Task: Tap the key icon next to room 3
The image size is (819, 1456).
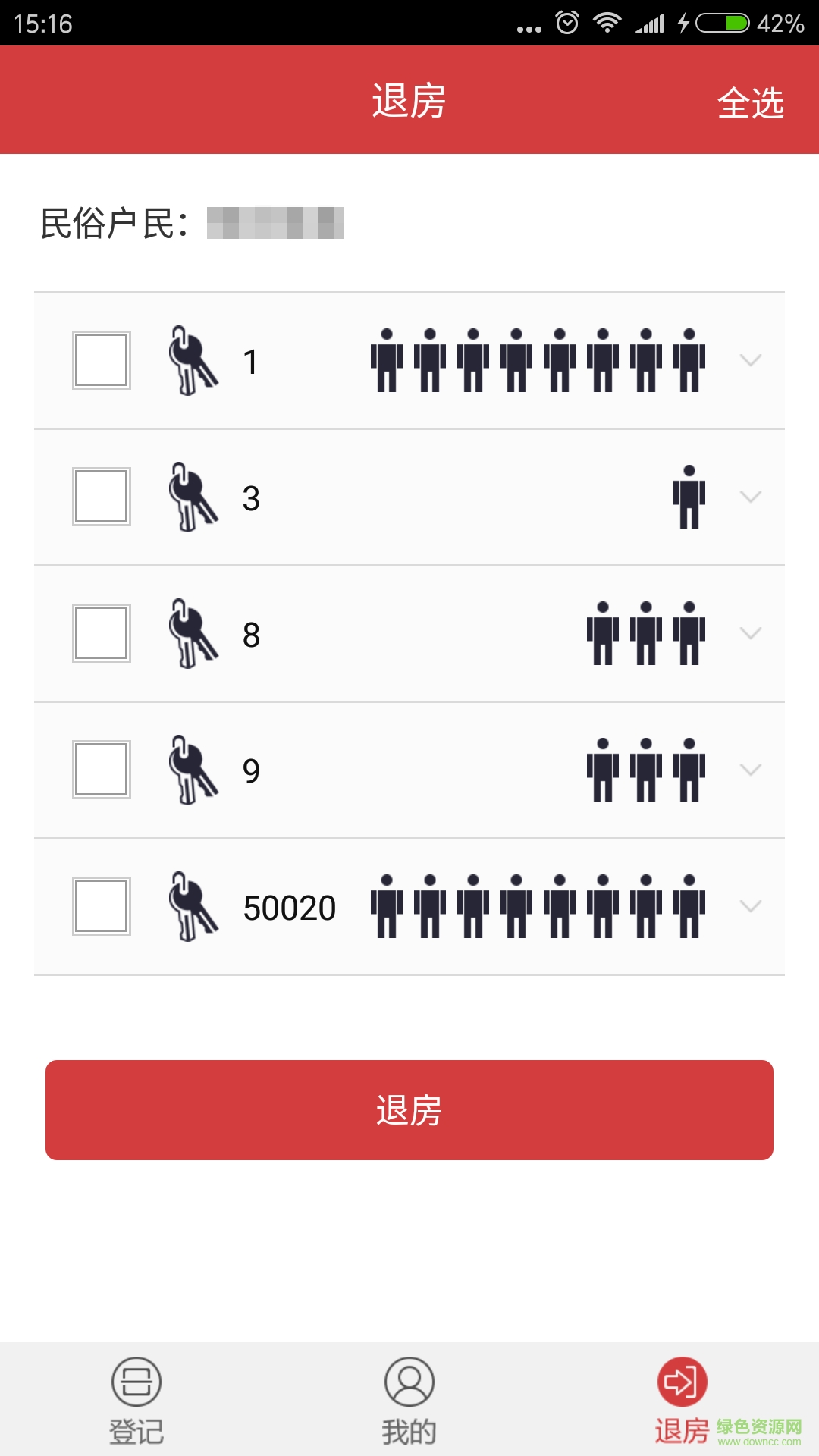Action: coord(192,497)
